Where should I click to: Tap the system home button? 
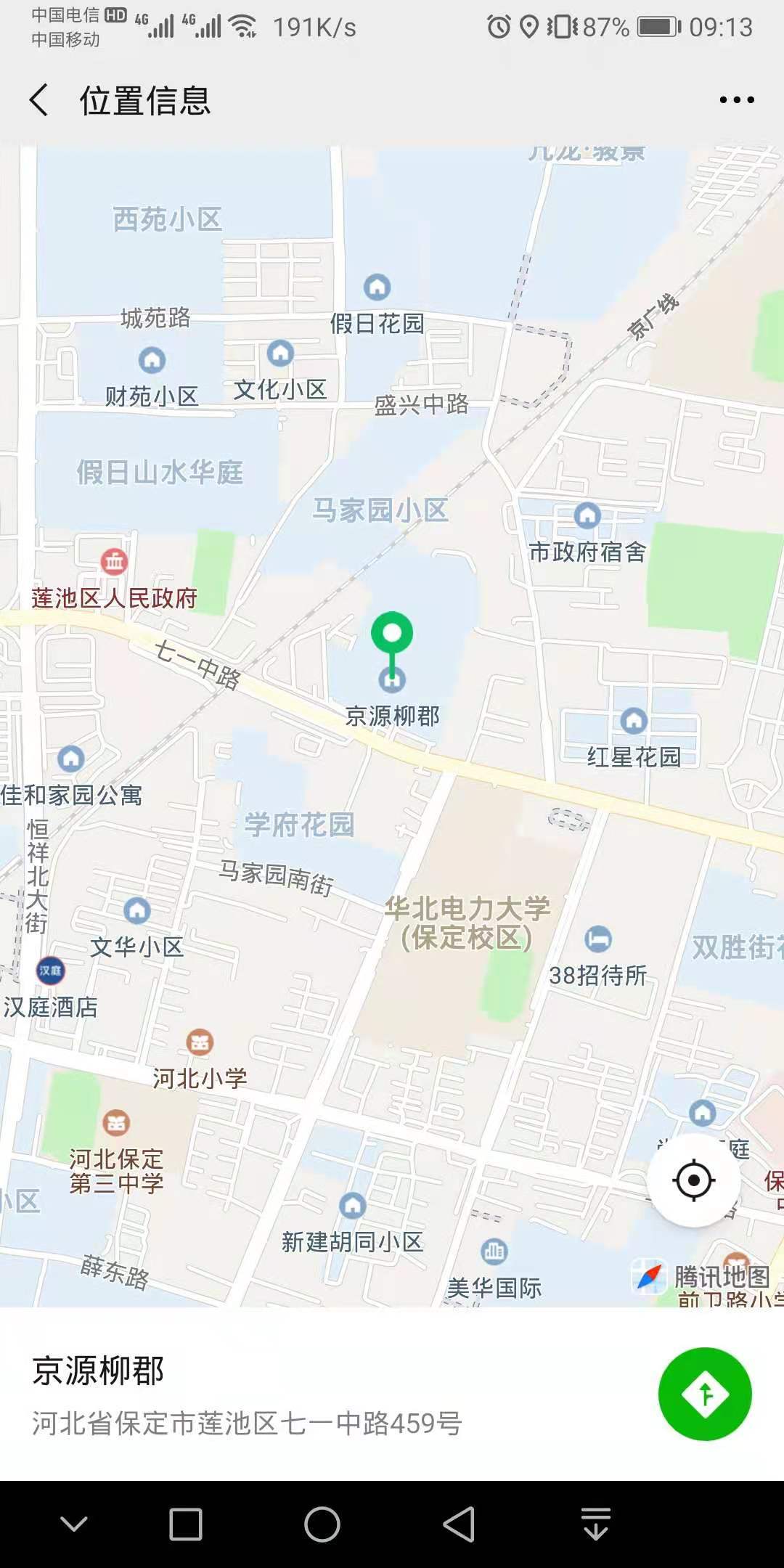tap(322, 1524)
